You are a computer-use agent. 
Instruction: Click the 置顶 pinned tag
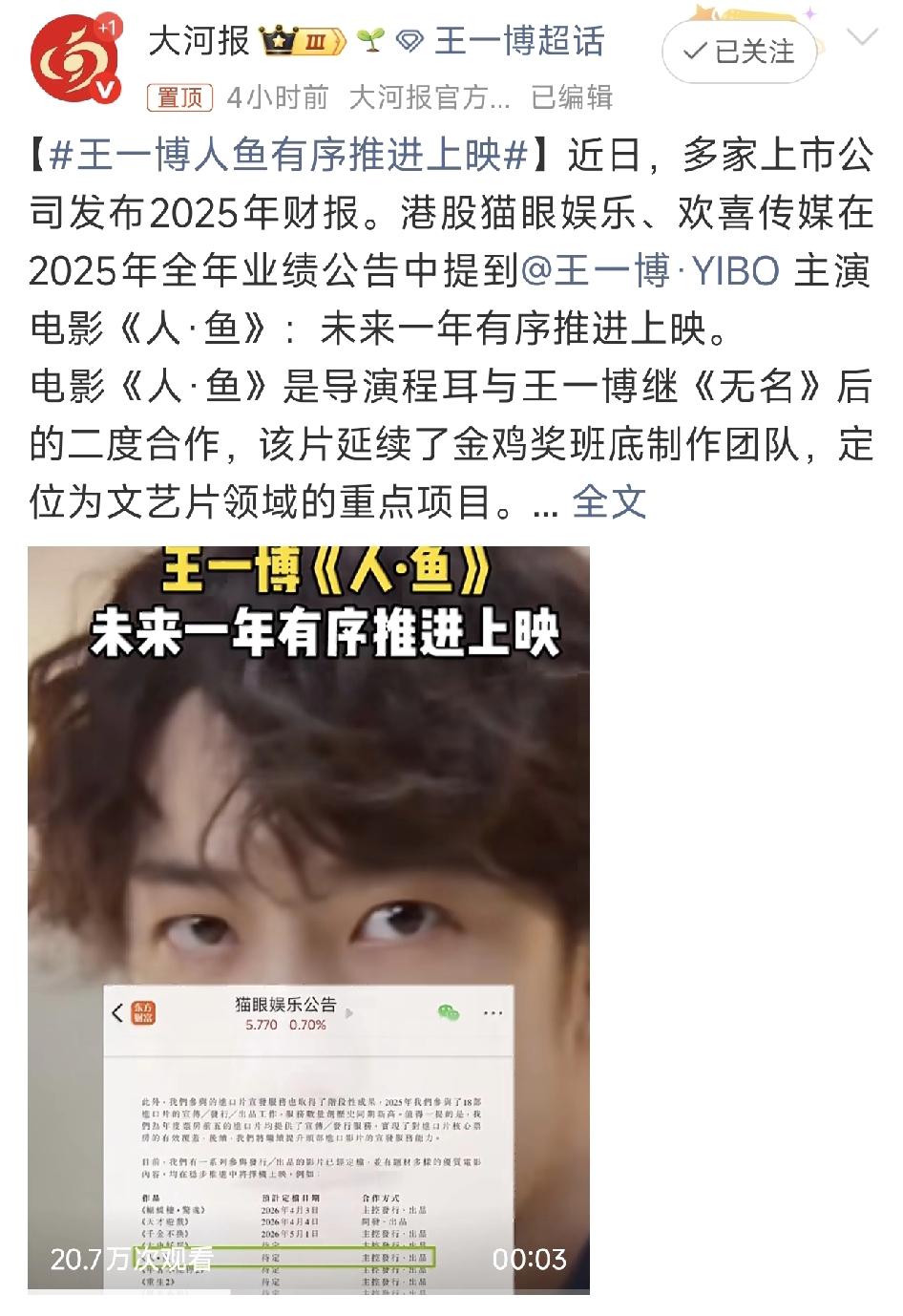pos(178,96)
